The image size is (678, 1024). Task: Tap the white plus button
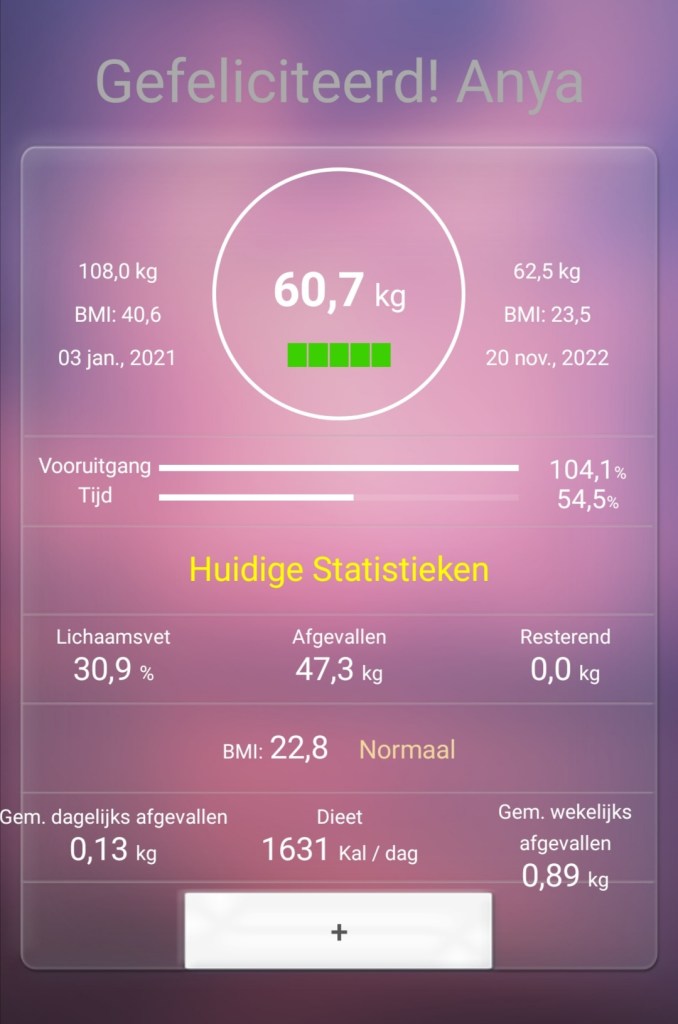(x=338, y=931)
